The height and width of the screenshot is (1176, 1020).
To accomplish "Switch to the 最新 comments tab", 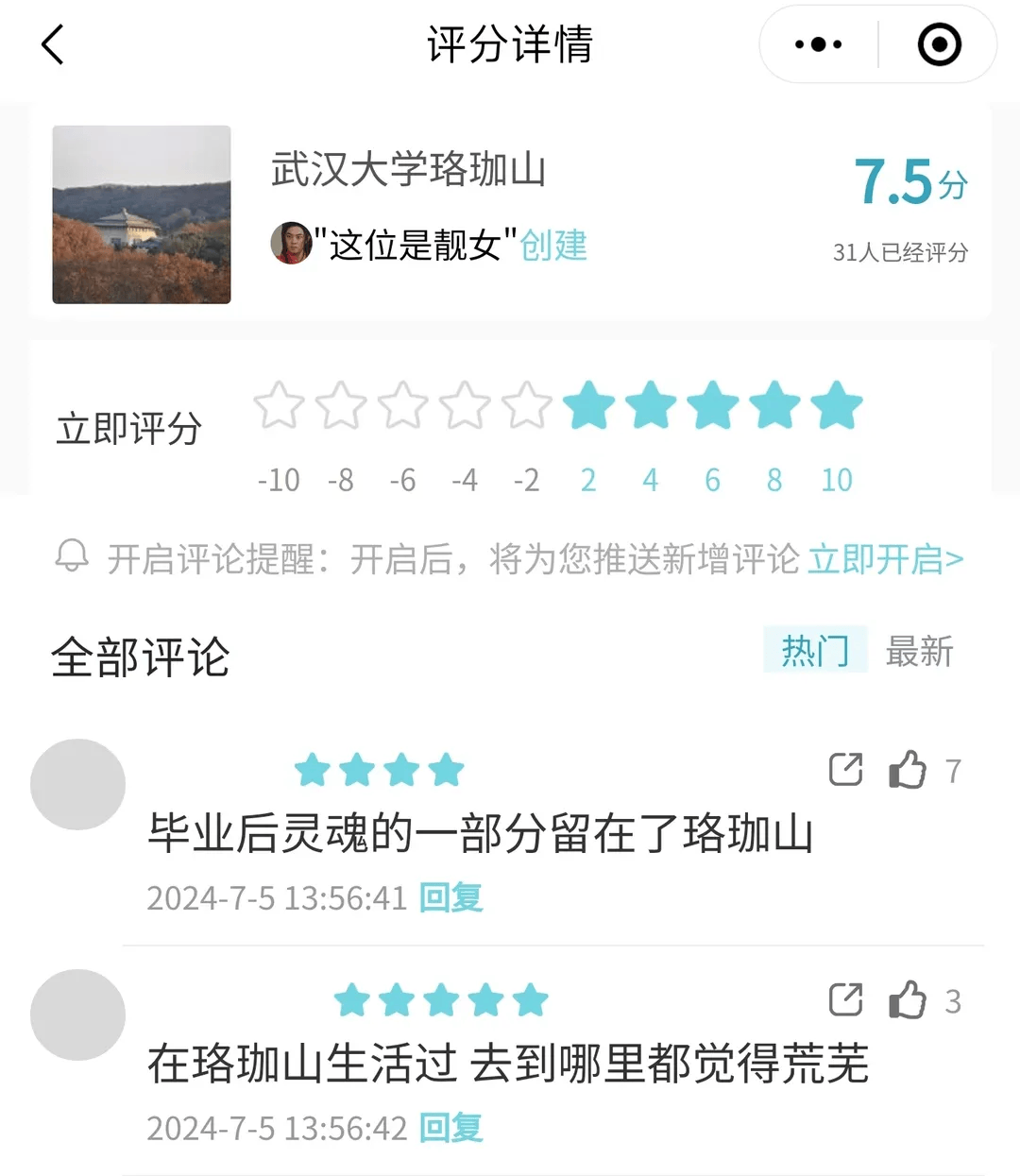I will [x=919, y=651].
